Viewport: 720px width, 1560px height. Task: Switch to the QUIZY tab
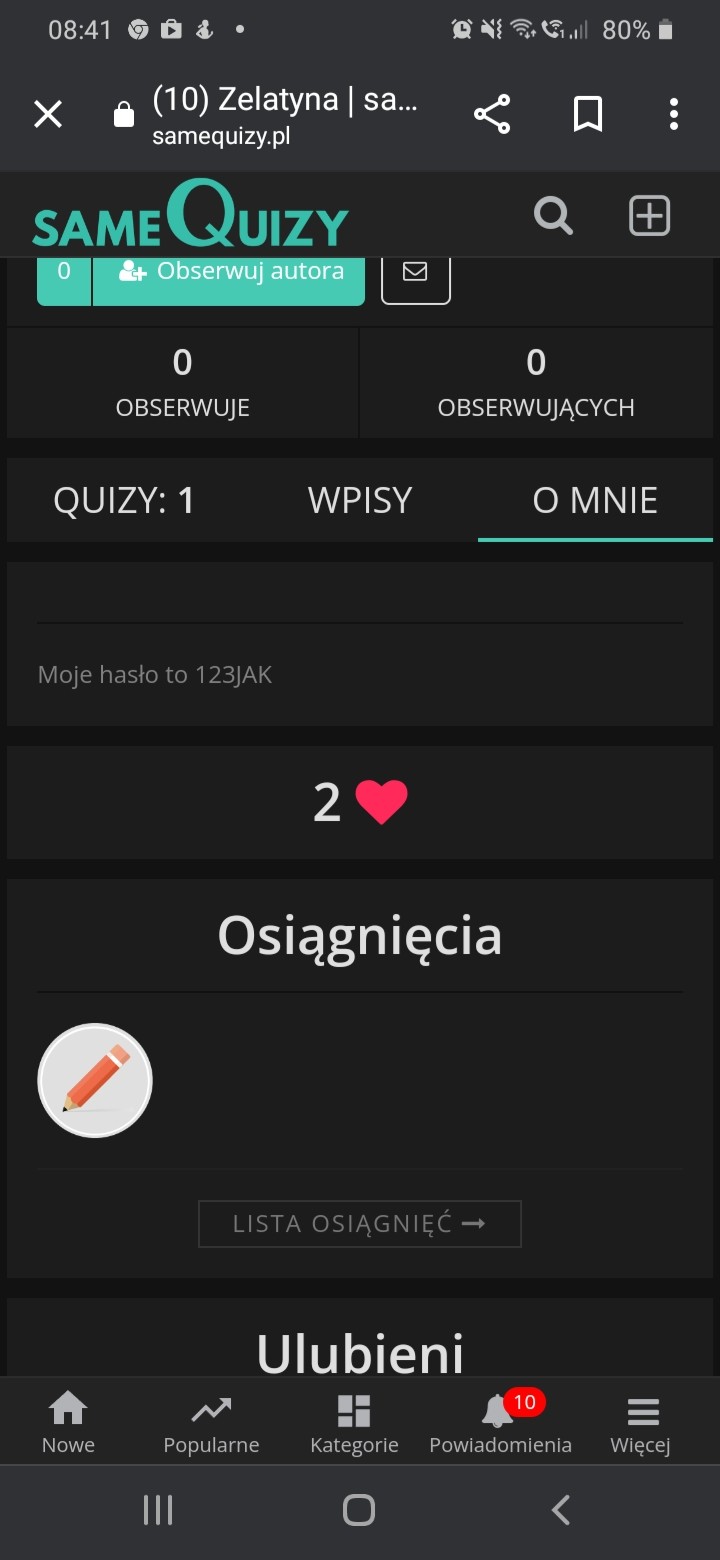124,500
